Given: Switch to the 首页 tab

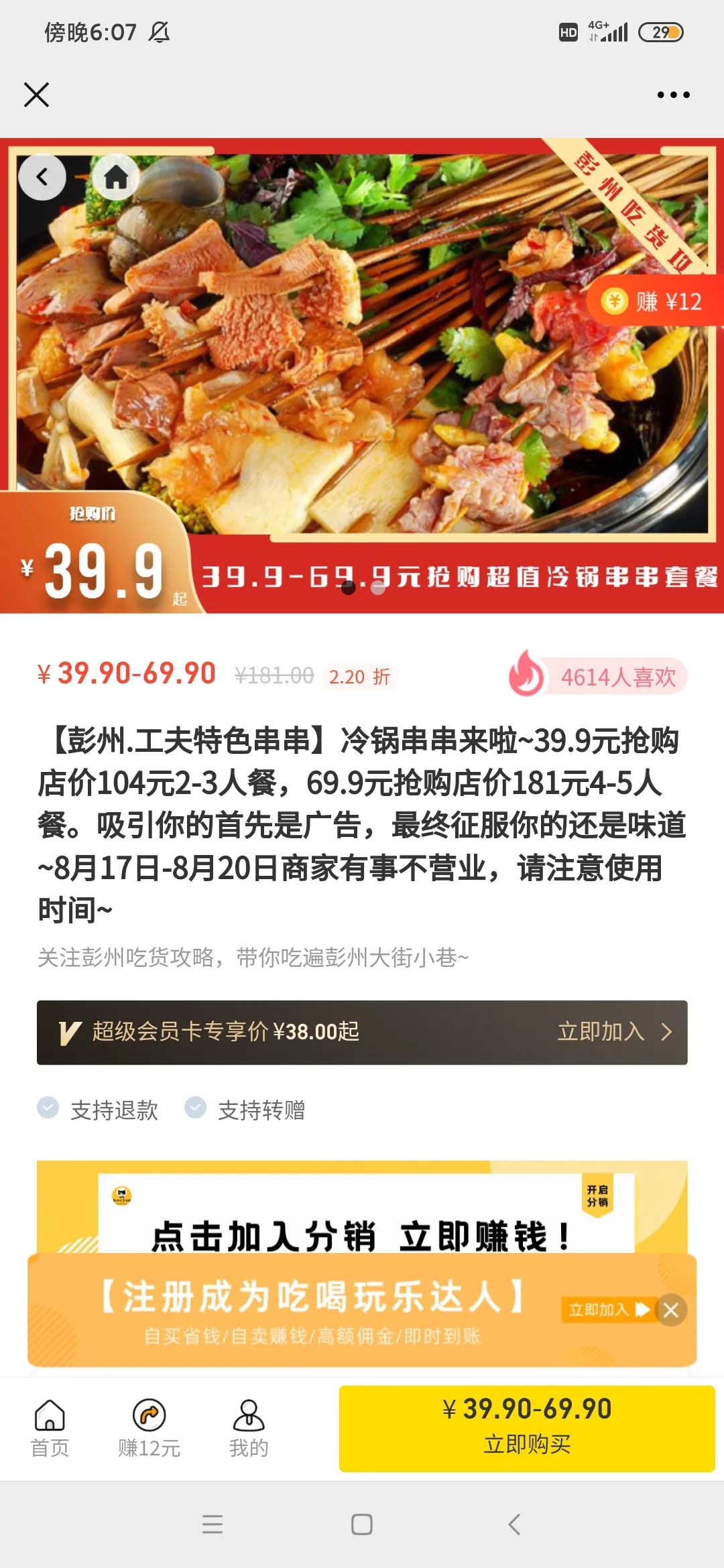Looking at the screenshot, I should (50, 1429).
